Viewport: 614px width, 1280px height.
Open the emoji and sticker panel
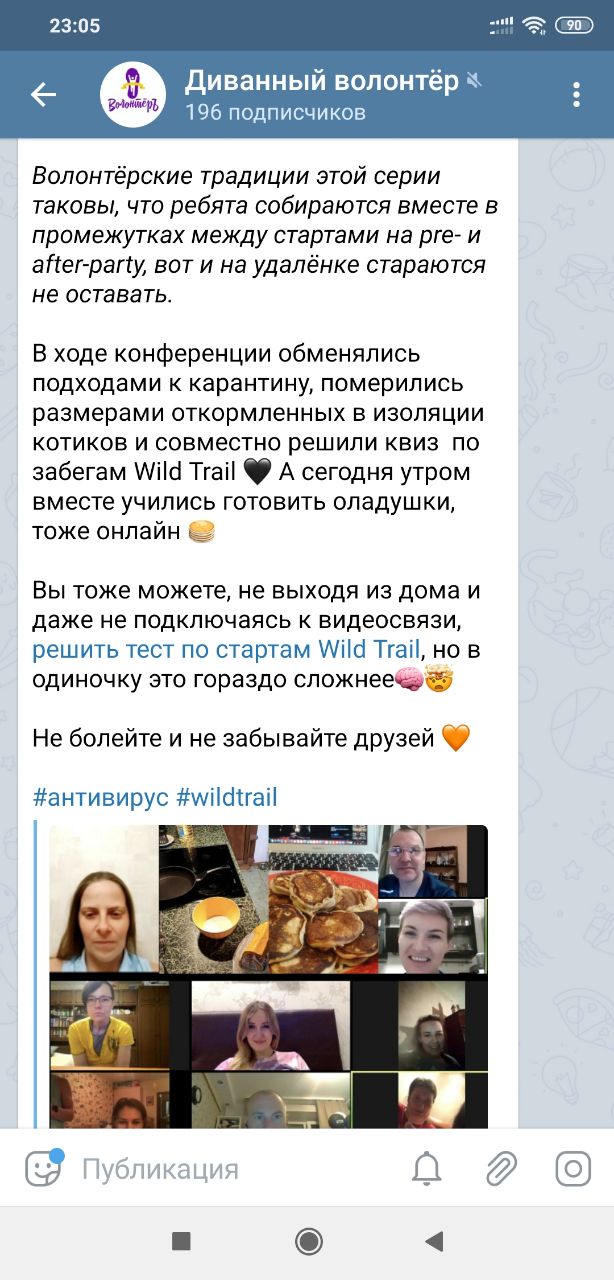(42, 1168)
